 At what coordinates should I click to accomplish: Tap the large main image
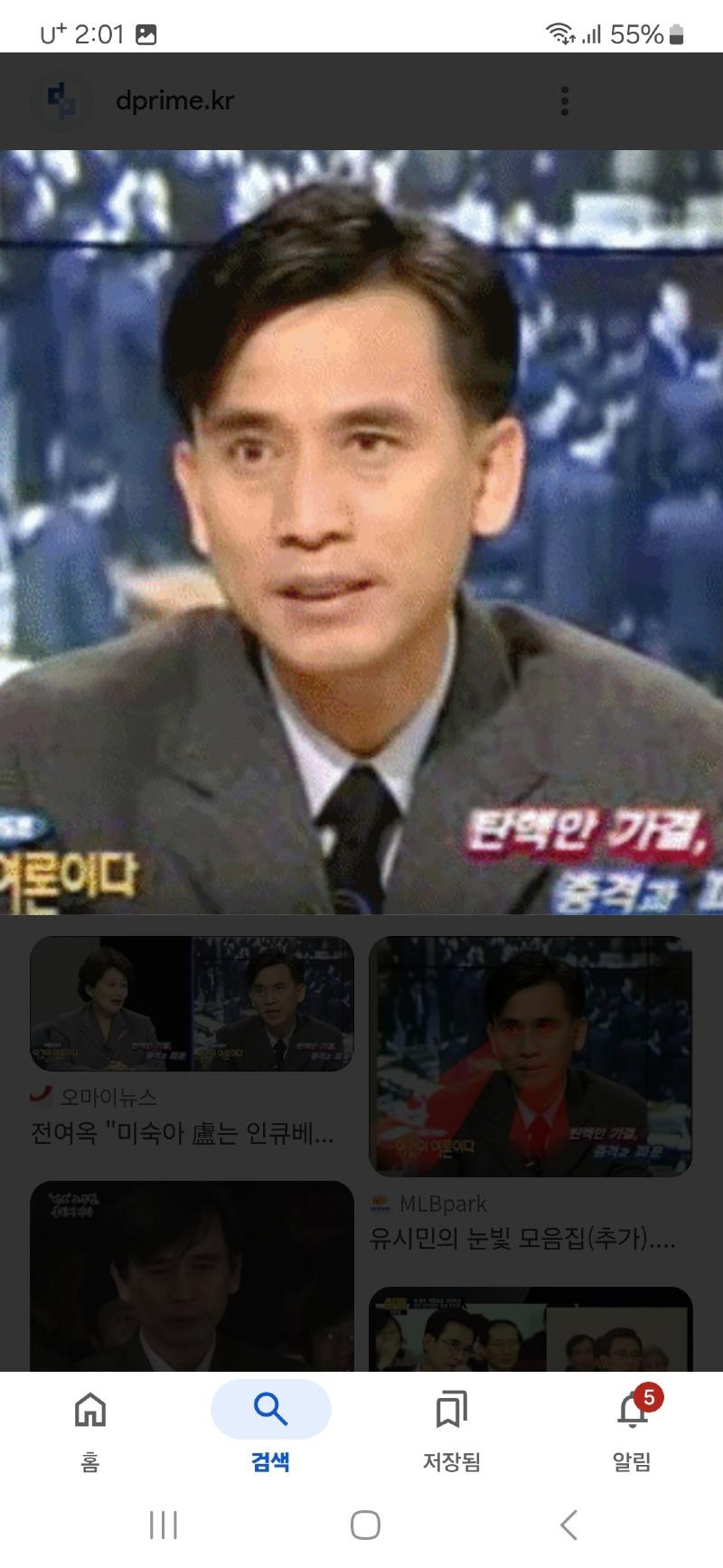pyautogui.click(x=361, y=532)
